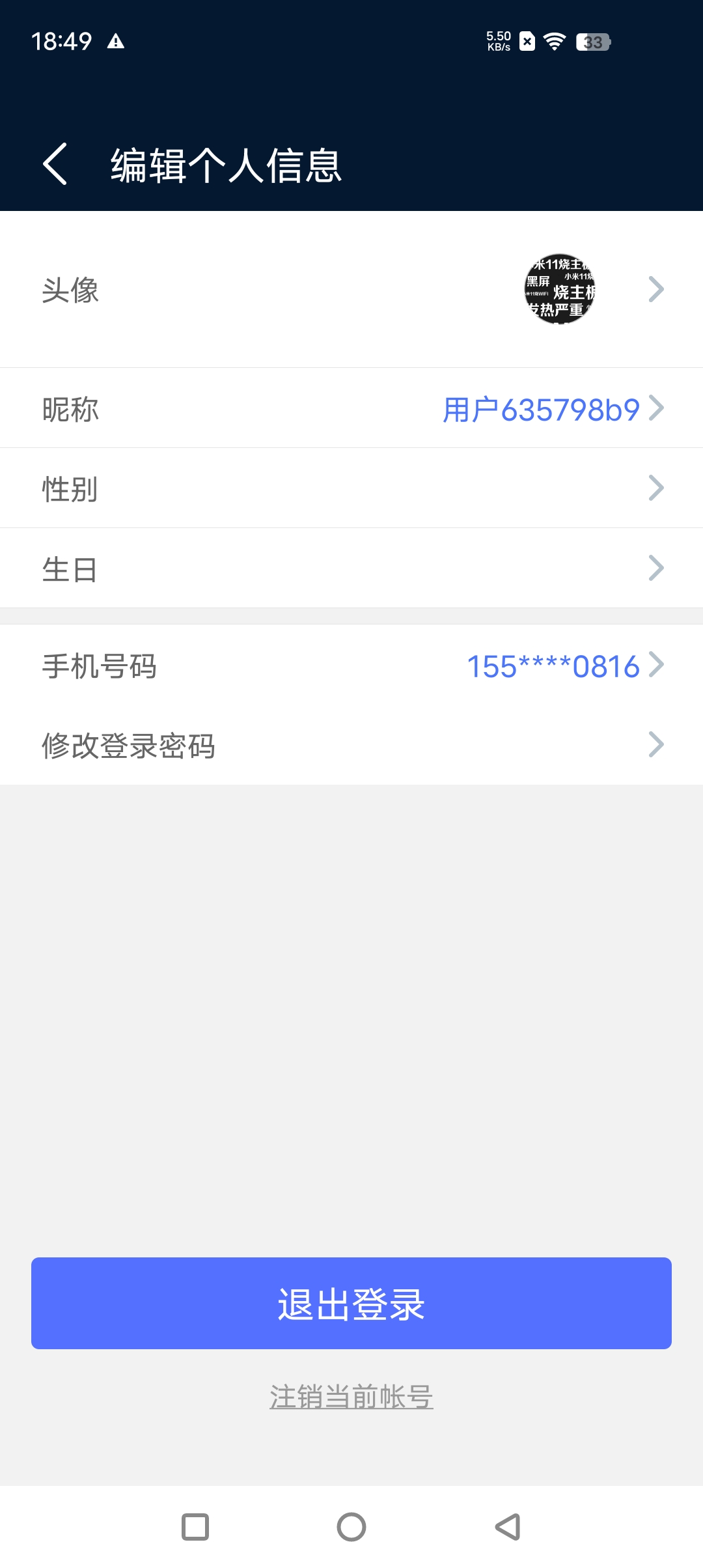
Task: Edit the 昵称 nickname row
Action: point(351,409)
